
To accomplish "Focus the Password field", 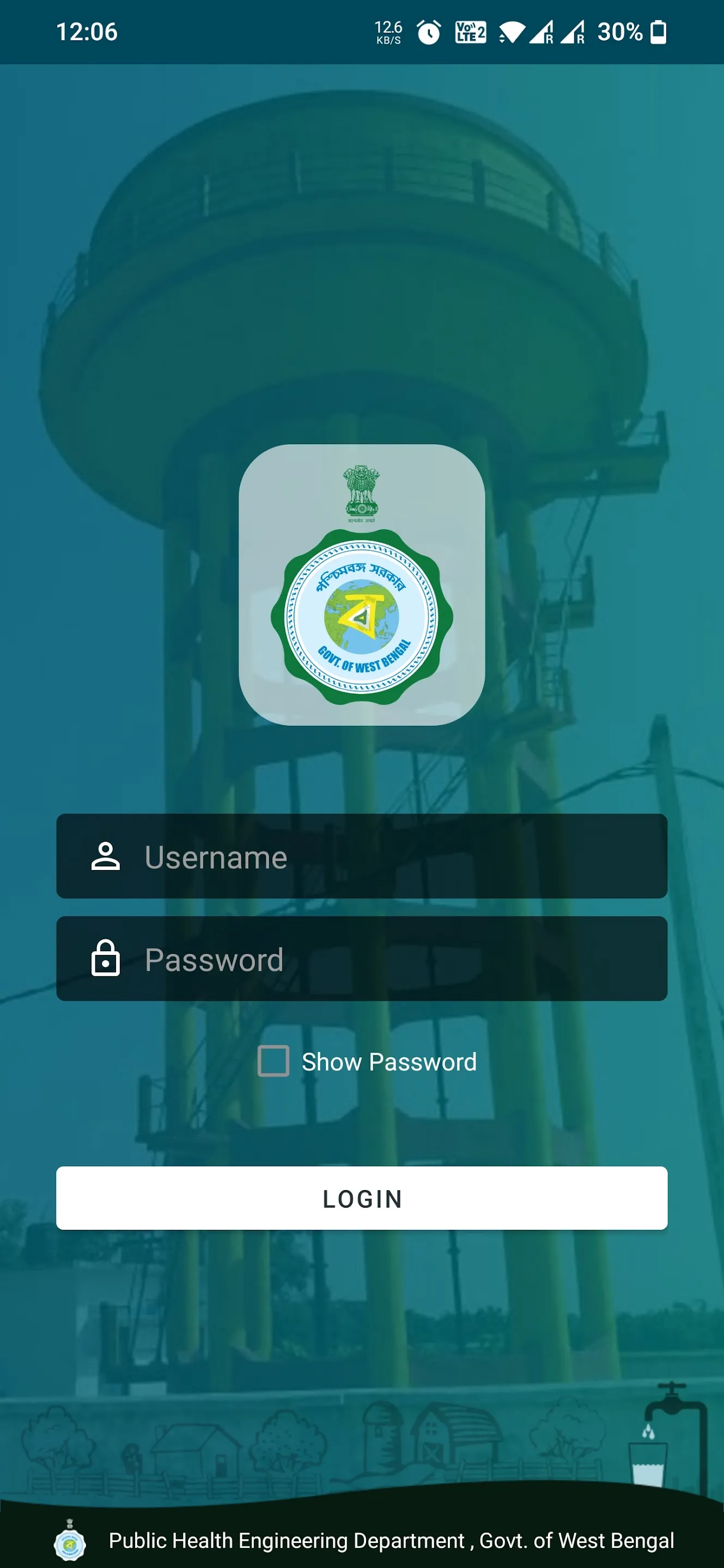I will 390,959.
